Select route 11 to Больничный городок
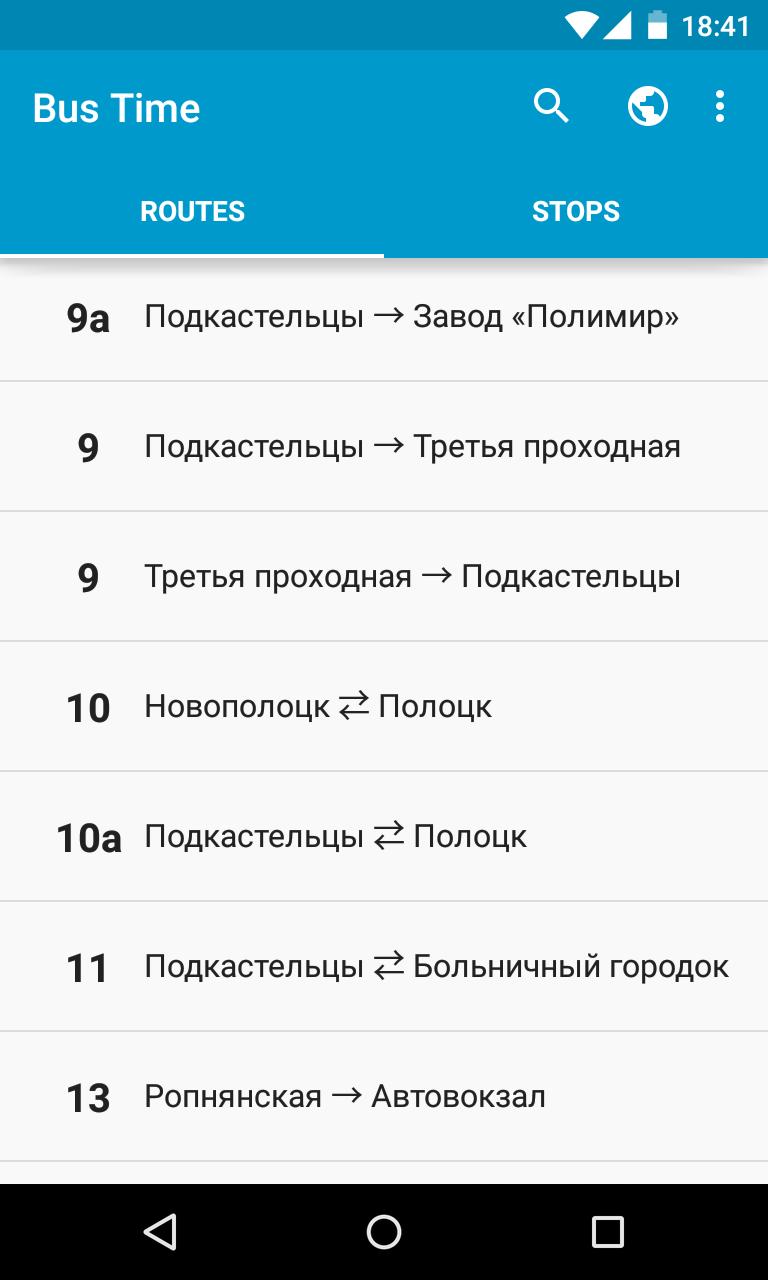 384,967
